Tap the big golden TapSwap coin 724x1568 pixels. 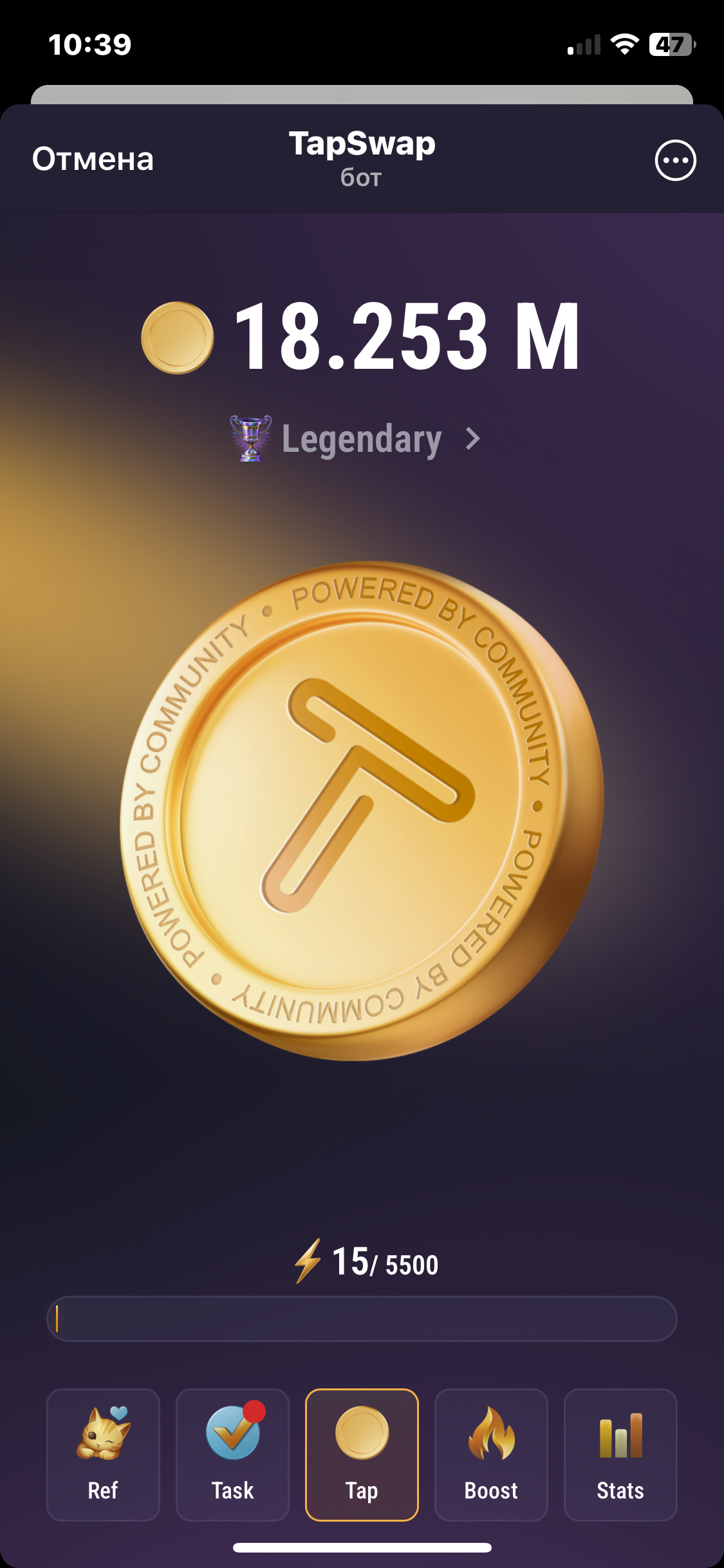pyautogui.click(x=362, y=810)
